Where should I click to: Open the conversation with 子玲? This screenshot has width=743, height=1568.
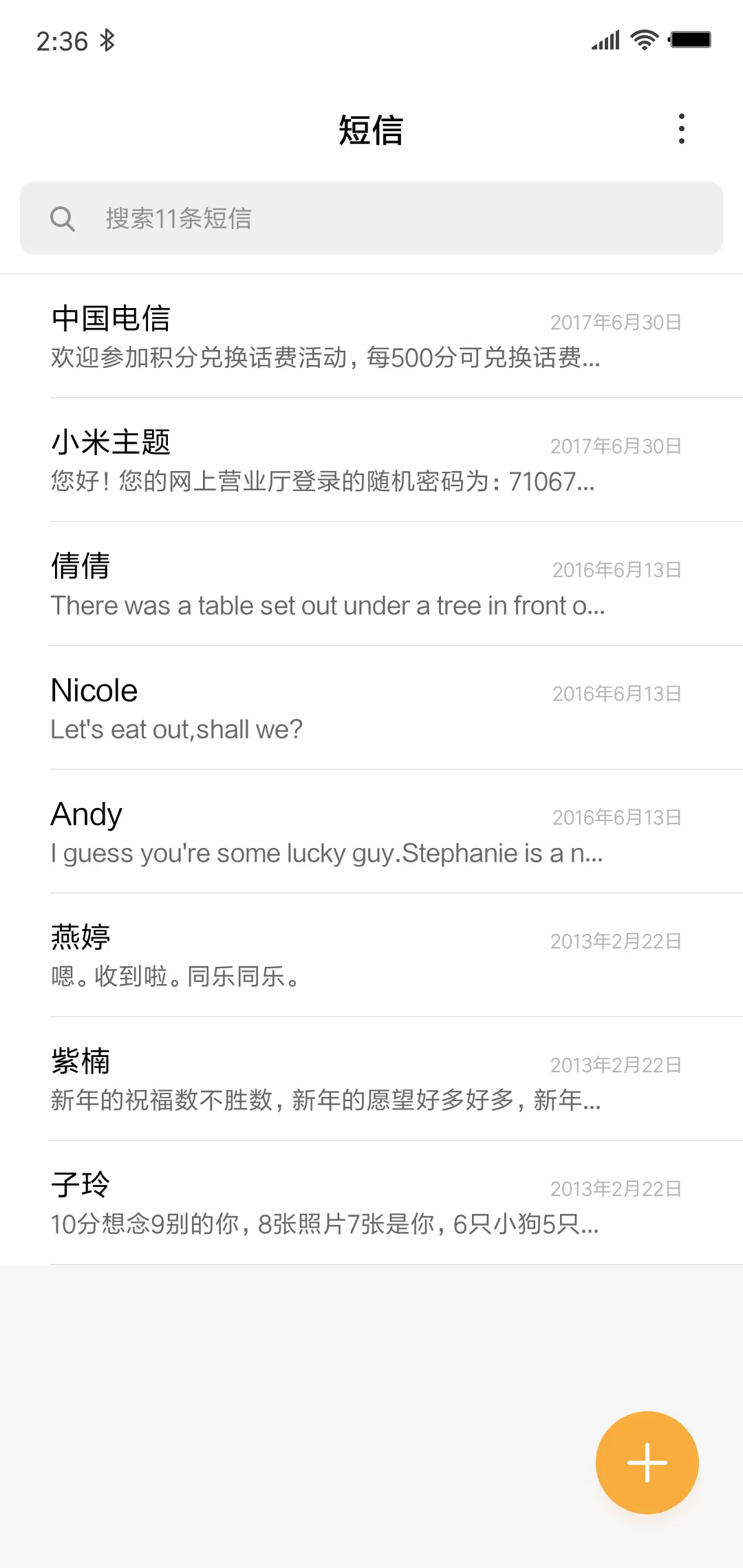click(x=371, y=1204)
